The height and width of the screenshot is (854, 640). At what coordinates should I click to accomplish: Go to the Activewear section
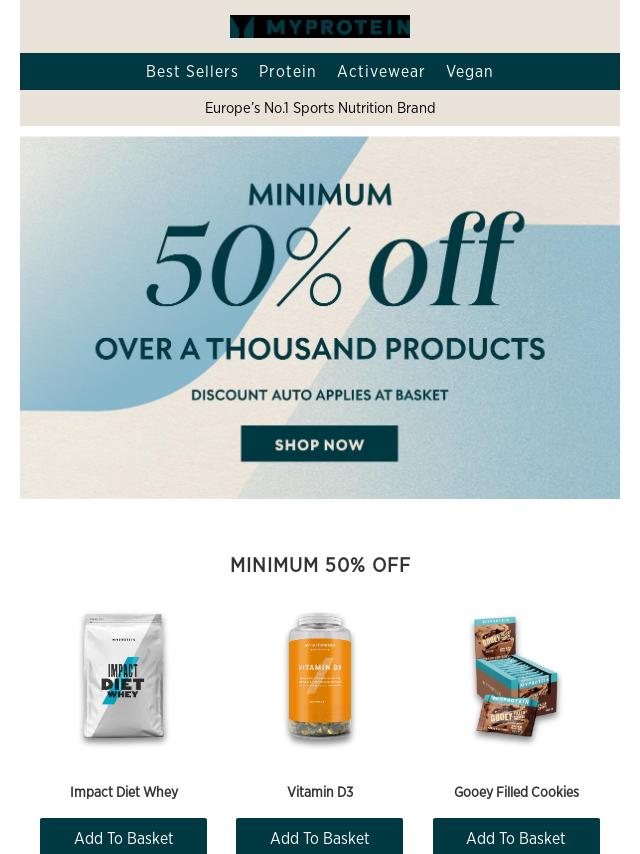381,71
